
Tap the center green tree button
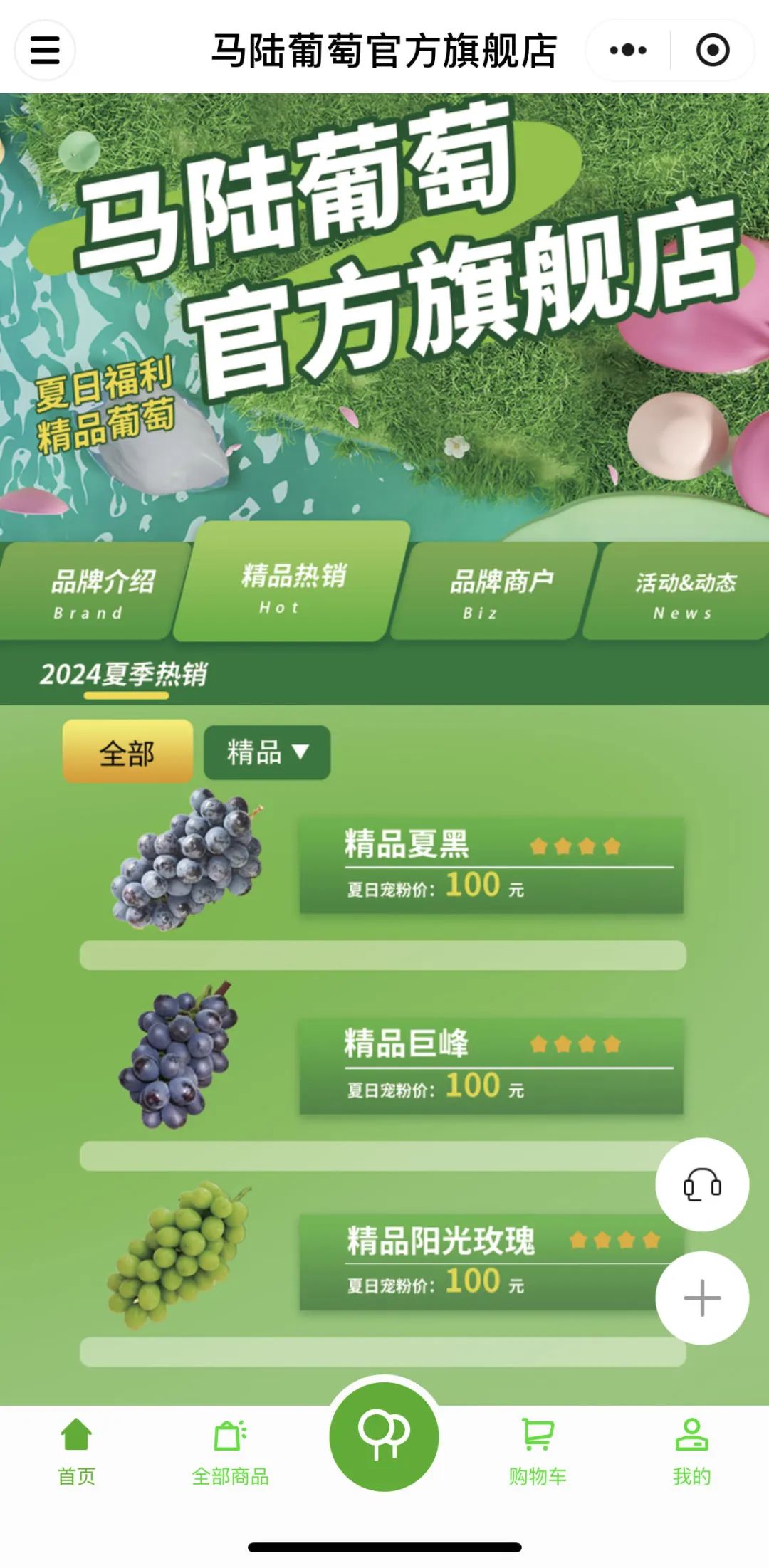[x=384, y=1436]
